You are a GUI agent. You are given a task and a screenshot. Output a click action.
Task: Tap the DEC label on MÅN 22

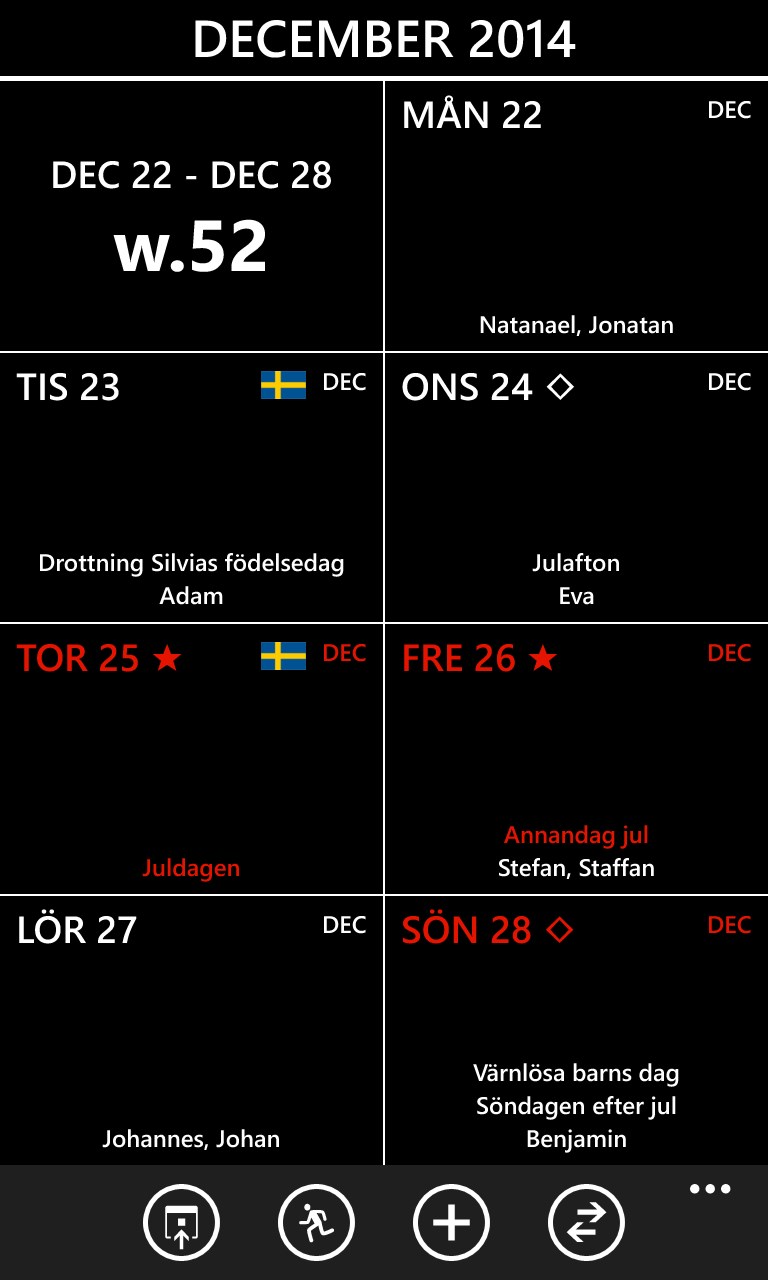point(730,111)
